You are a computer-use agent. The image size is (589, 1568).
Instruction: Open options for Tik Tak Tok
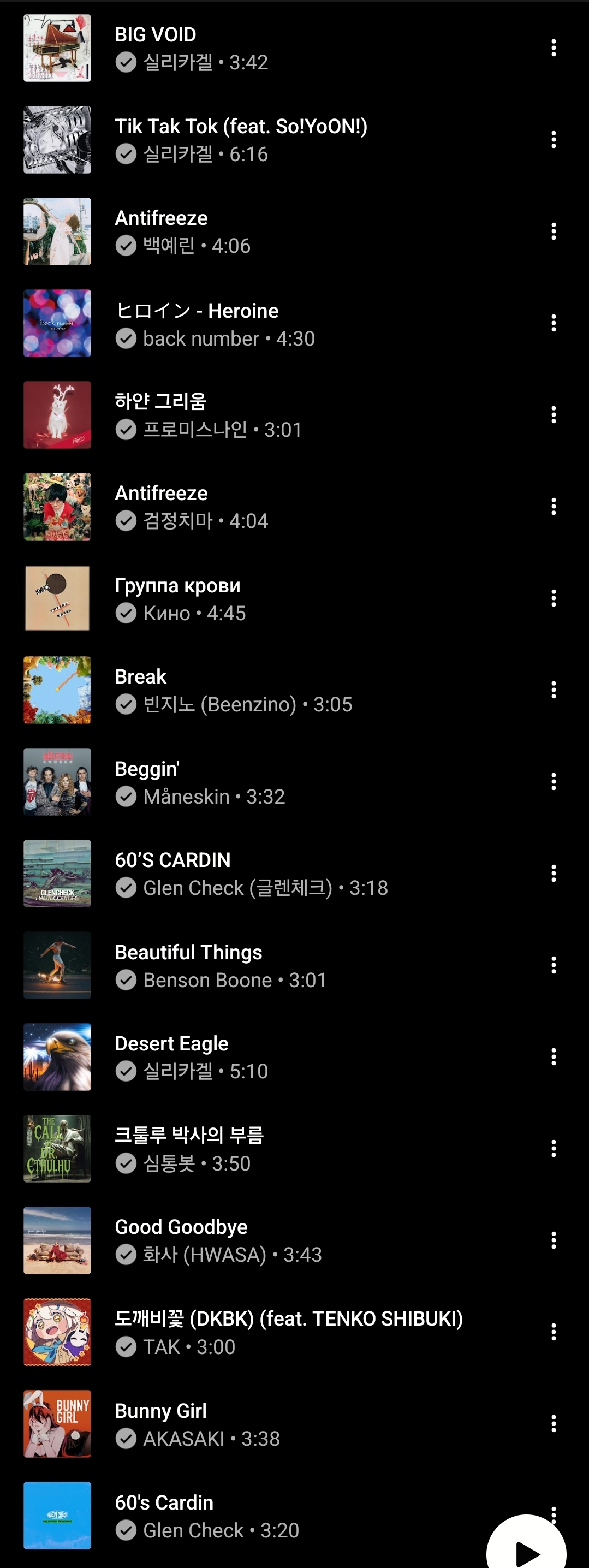tap(553, 139)
